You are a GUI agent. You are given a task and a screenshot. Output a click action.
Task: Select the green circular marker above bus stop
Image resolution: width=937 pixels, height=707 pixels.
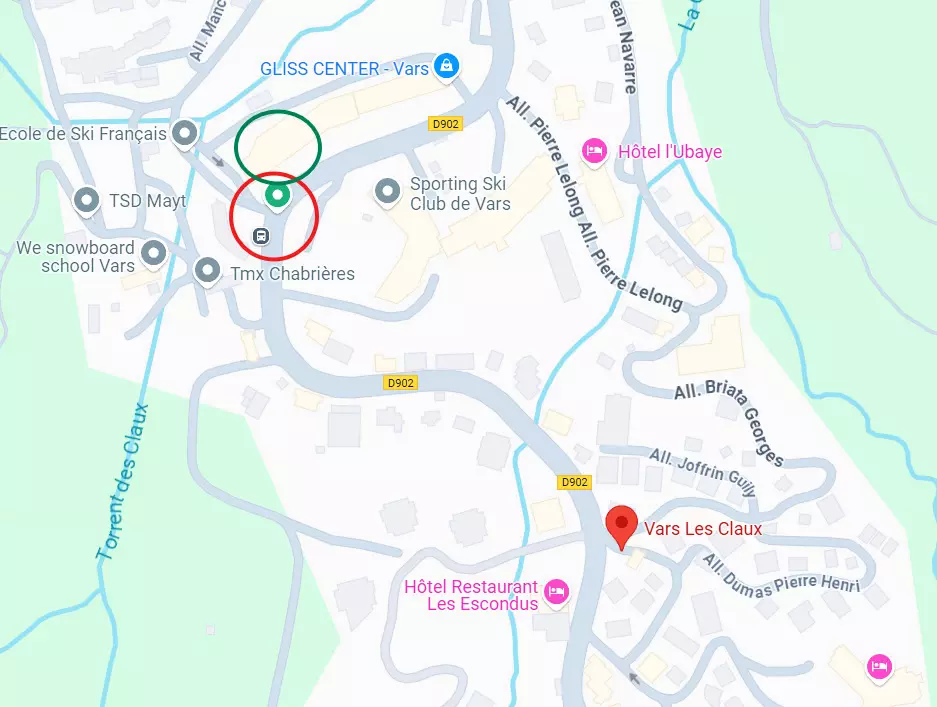277,195
